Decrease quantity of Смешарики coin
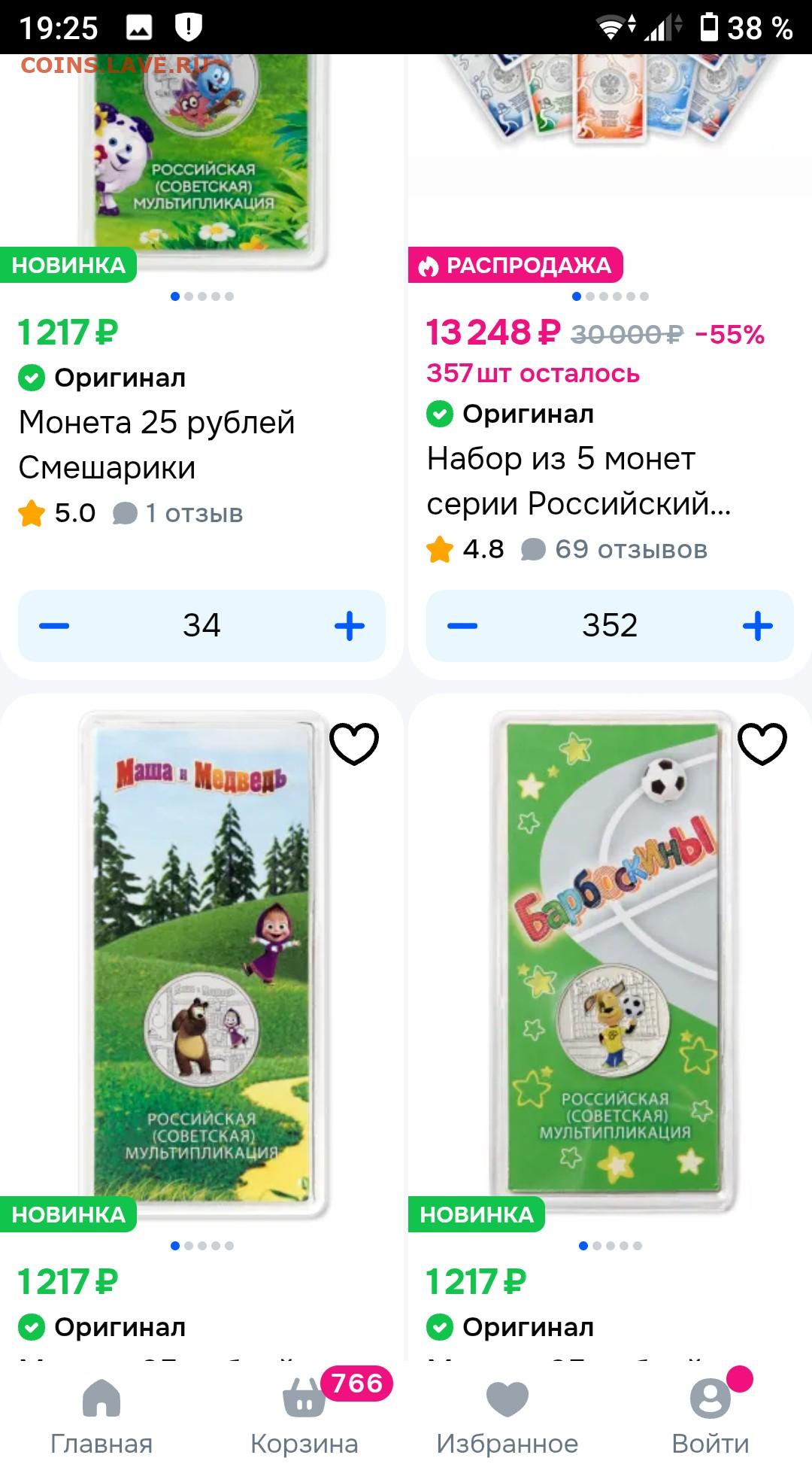 pyautogui.click(x=54, y=626)
